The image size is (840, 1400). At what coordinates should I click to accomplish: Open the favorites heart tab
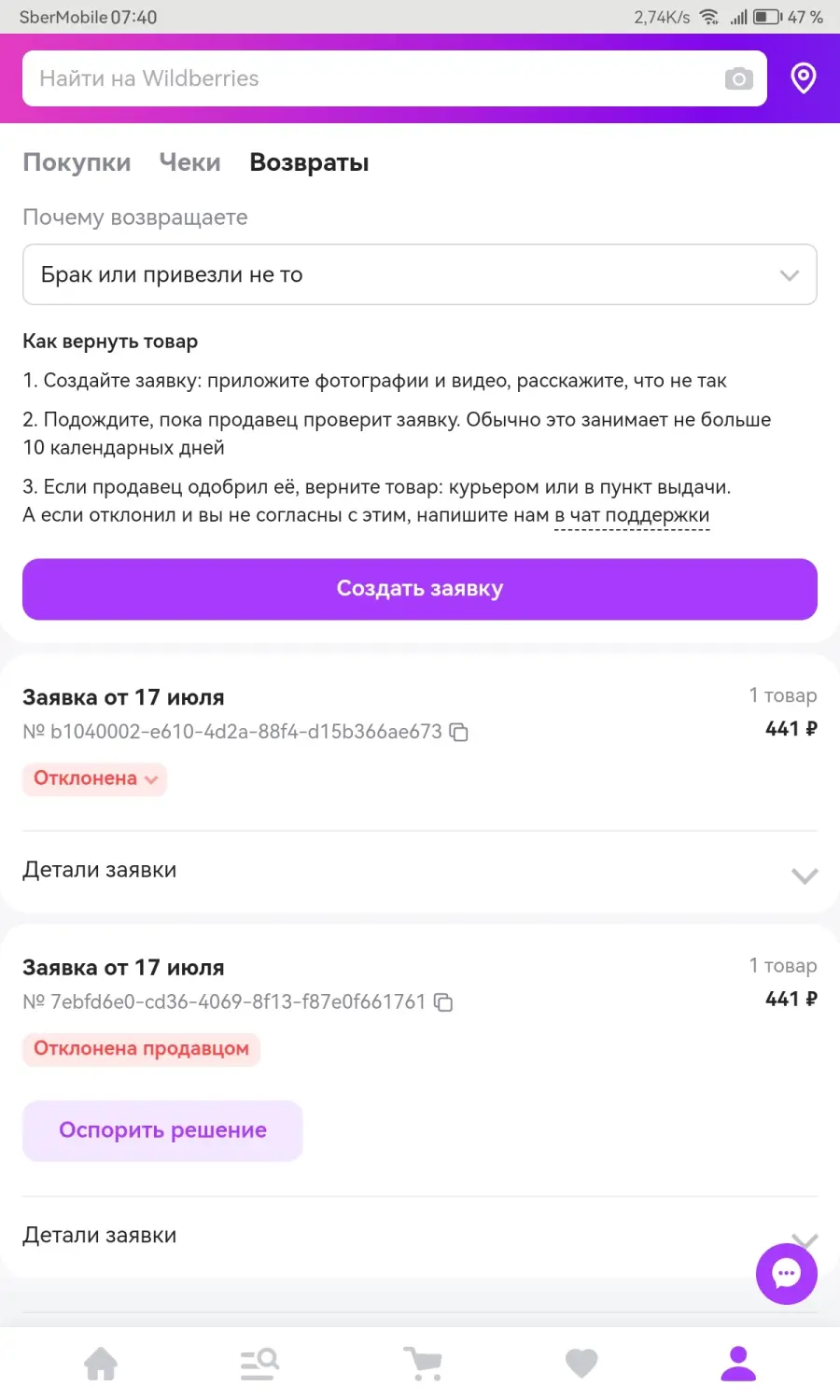click(581, 1365)
